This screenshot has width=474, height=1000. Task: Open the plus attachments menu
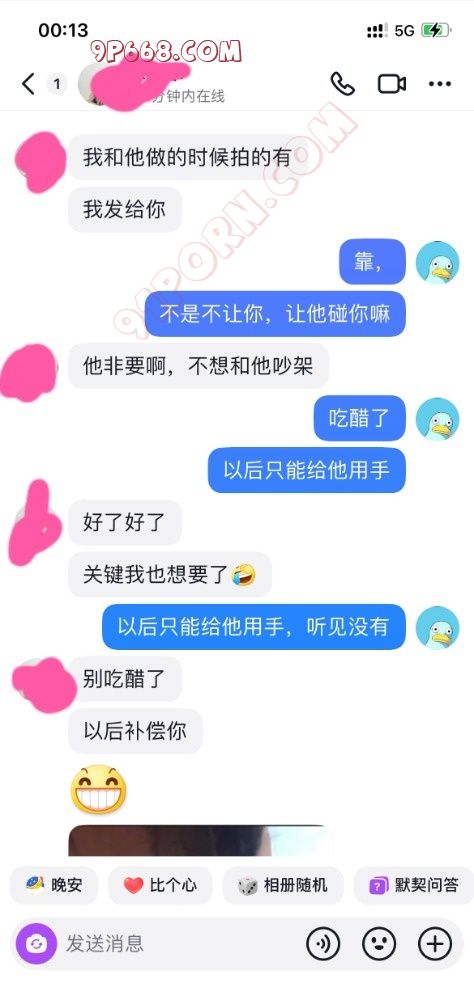(435, 943)
